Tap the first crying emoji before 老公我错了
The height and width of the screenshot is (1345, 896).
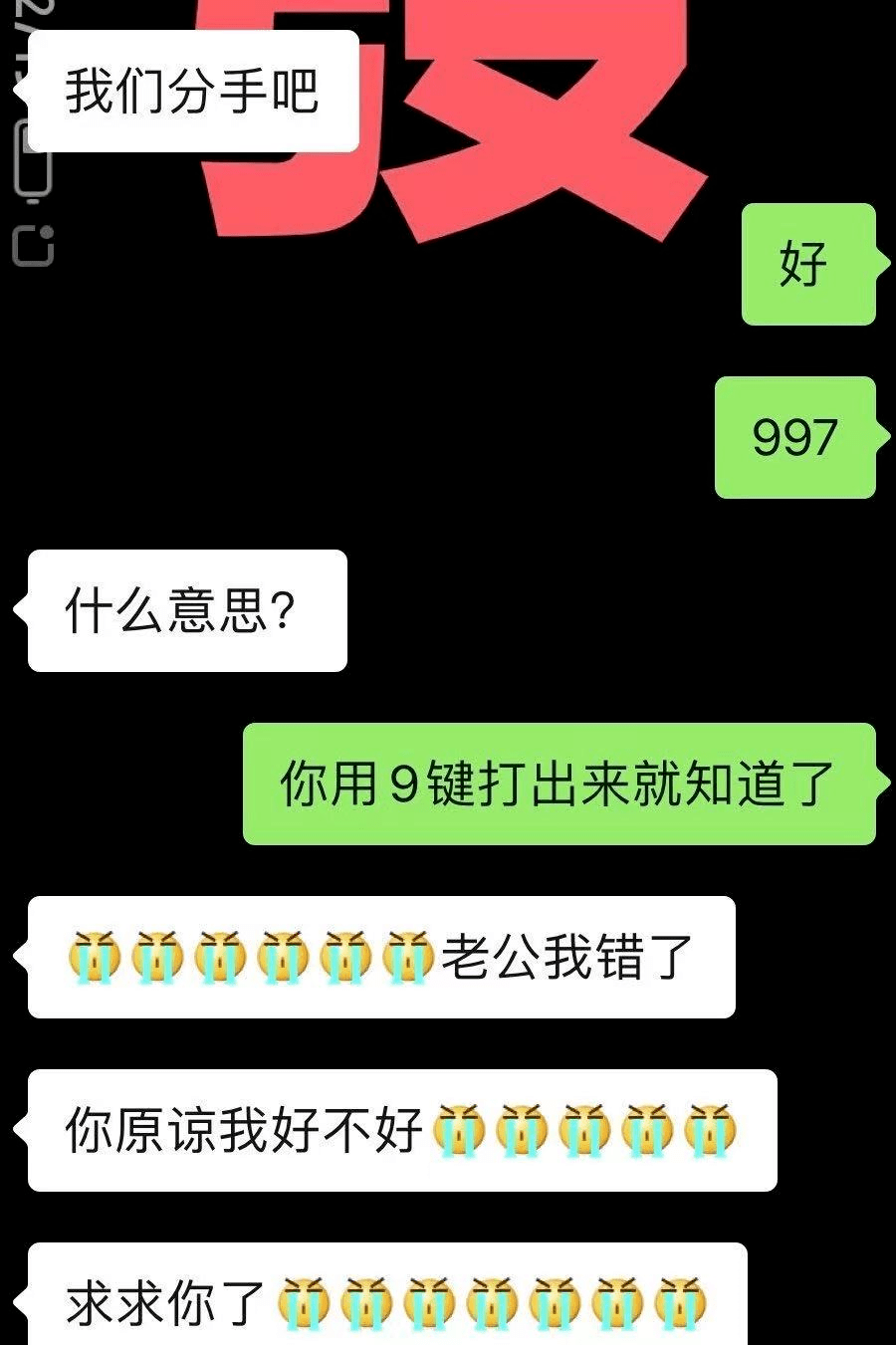(95, 956)
